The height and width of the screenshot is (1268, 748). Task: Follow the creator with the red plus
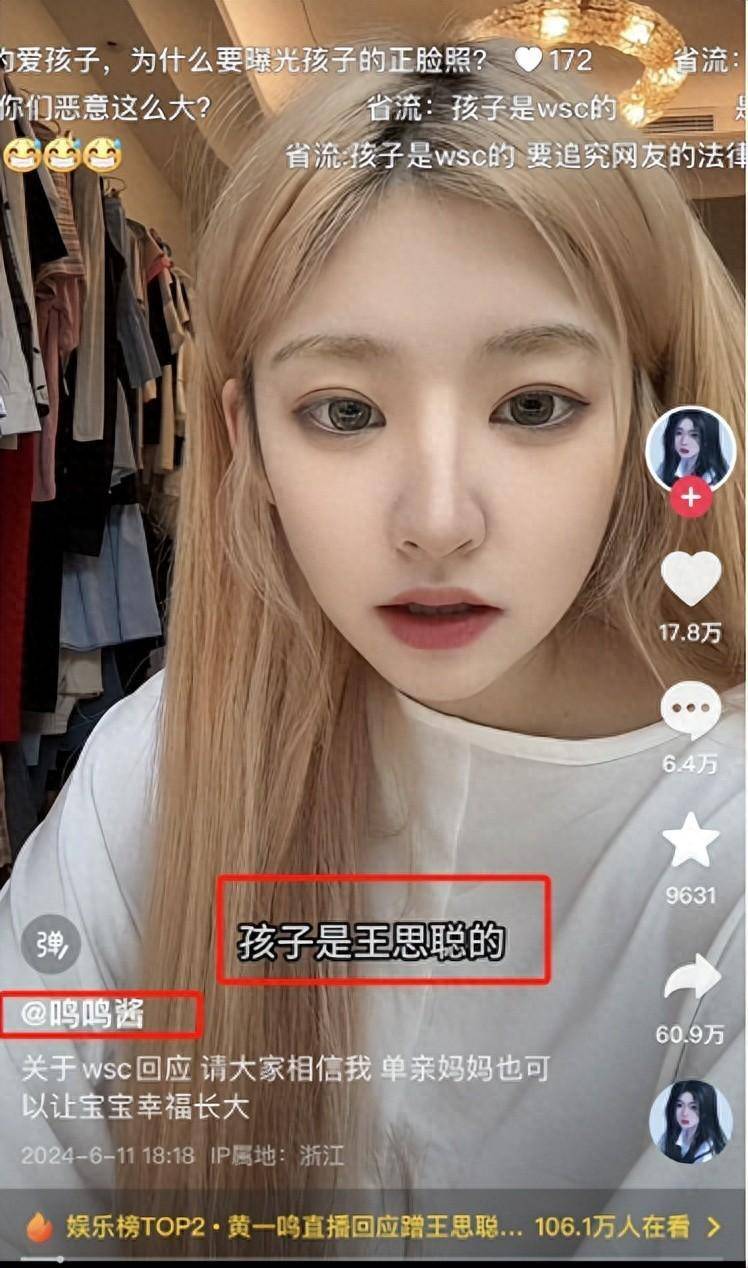coord(690,497)
